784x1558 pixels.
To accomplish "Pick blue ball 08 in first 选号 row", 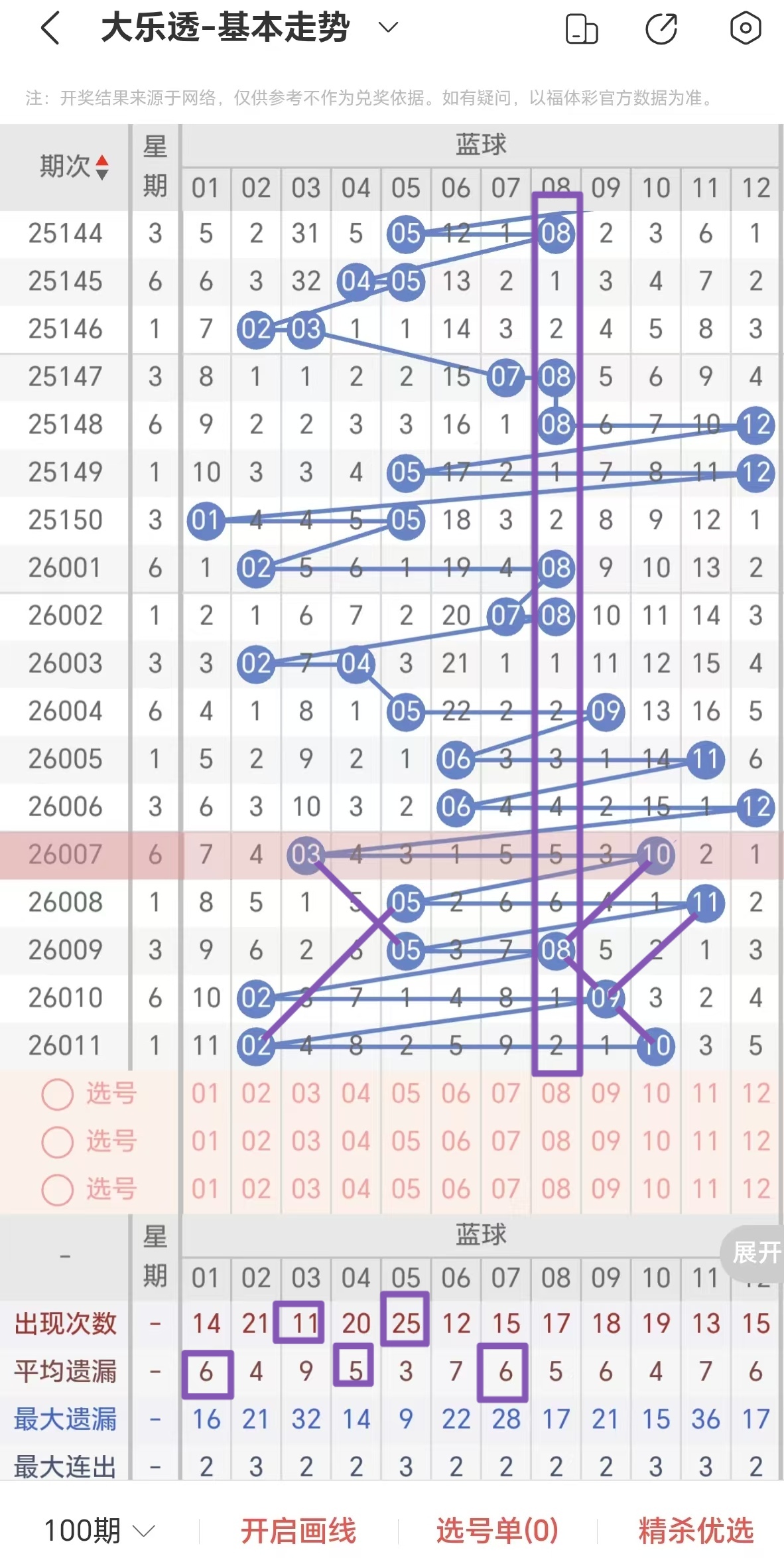I will (556, 1094).
